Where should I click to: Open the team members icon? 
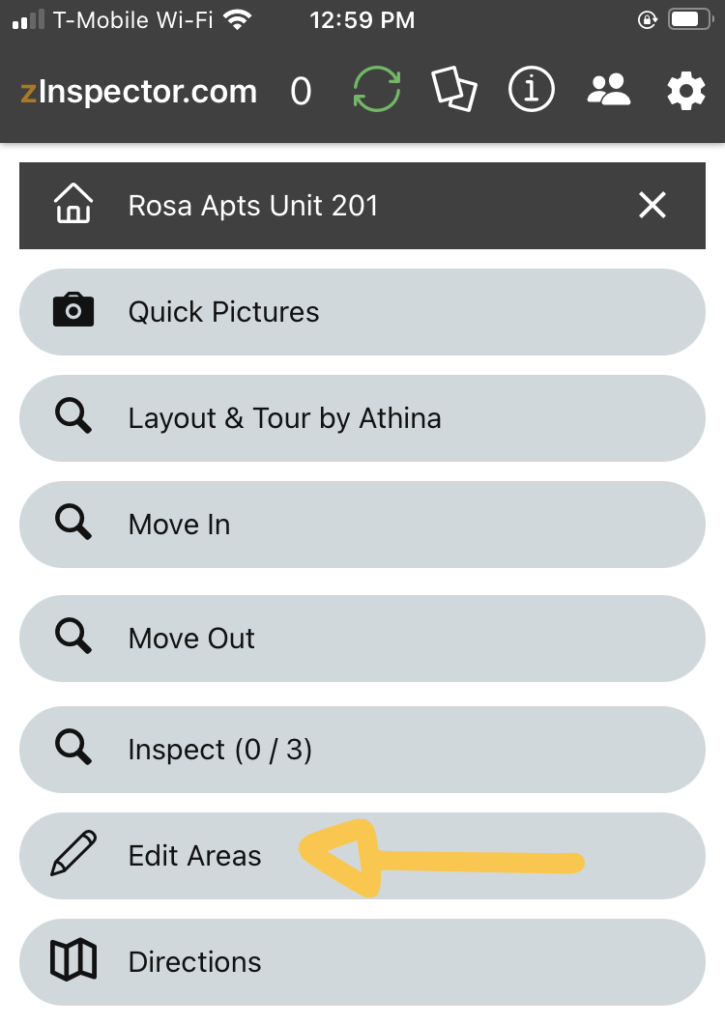(608, 89)
